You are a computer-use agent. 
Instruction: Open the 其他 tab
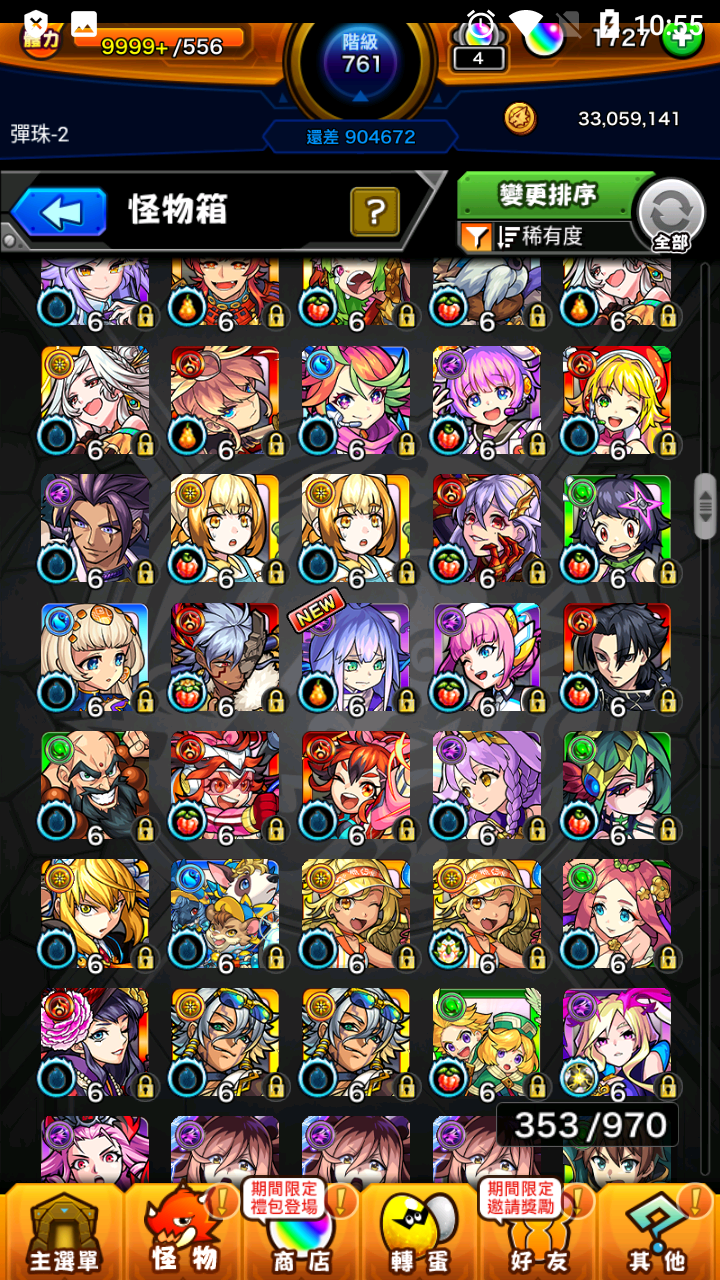(x=657, y=1232)
